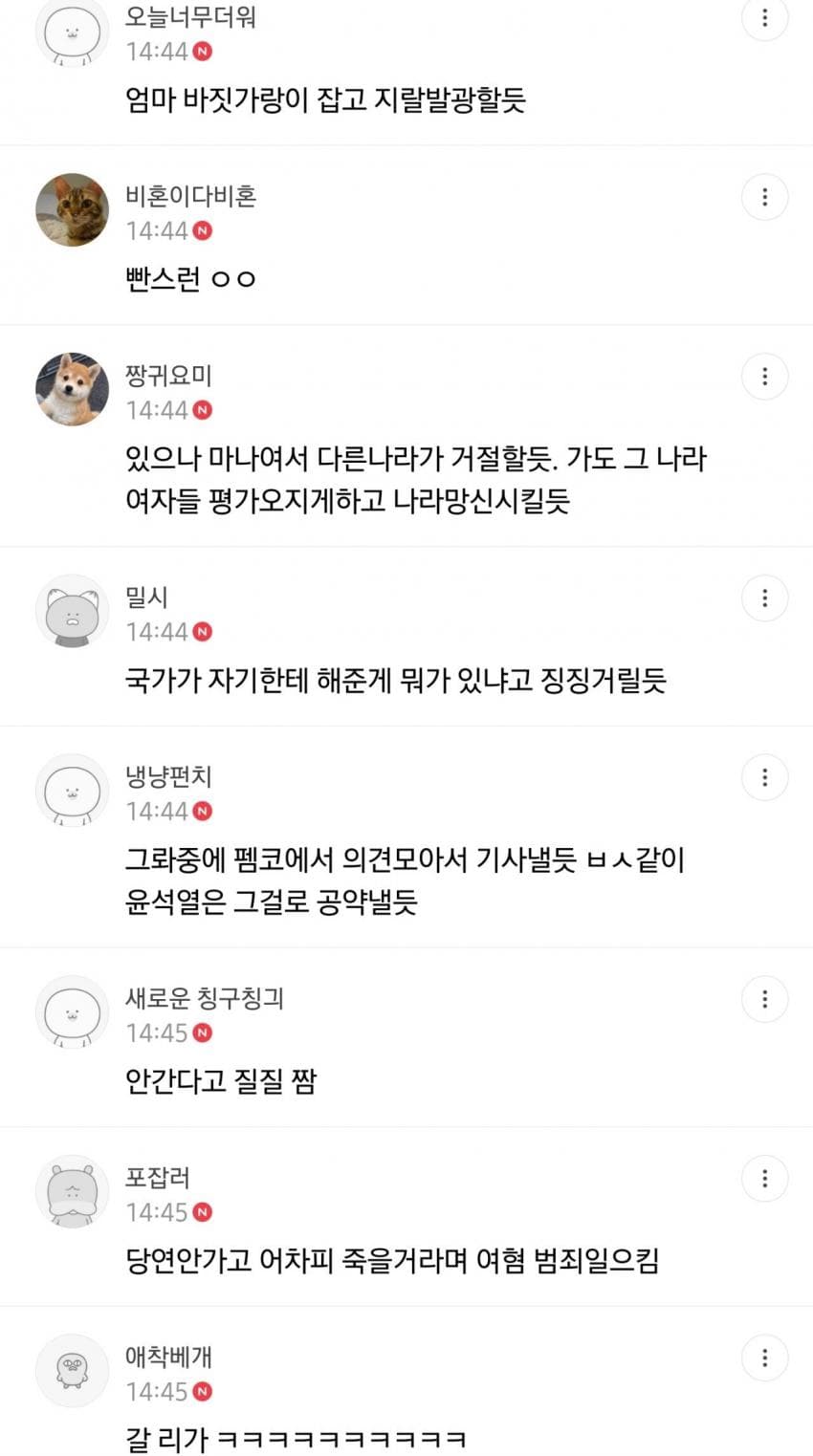Open 밀시's profile avatar
This screenshot has height=1456, width=813.
[72, 611]
